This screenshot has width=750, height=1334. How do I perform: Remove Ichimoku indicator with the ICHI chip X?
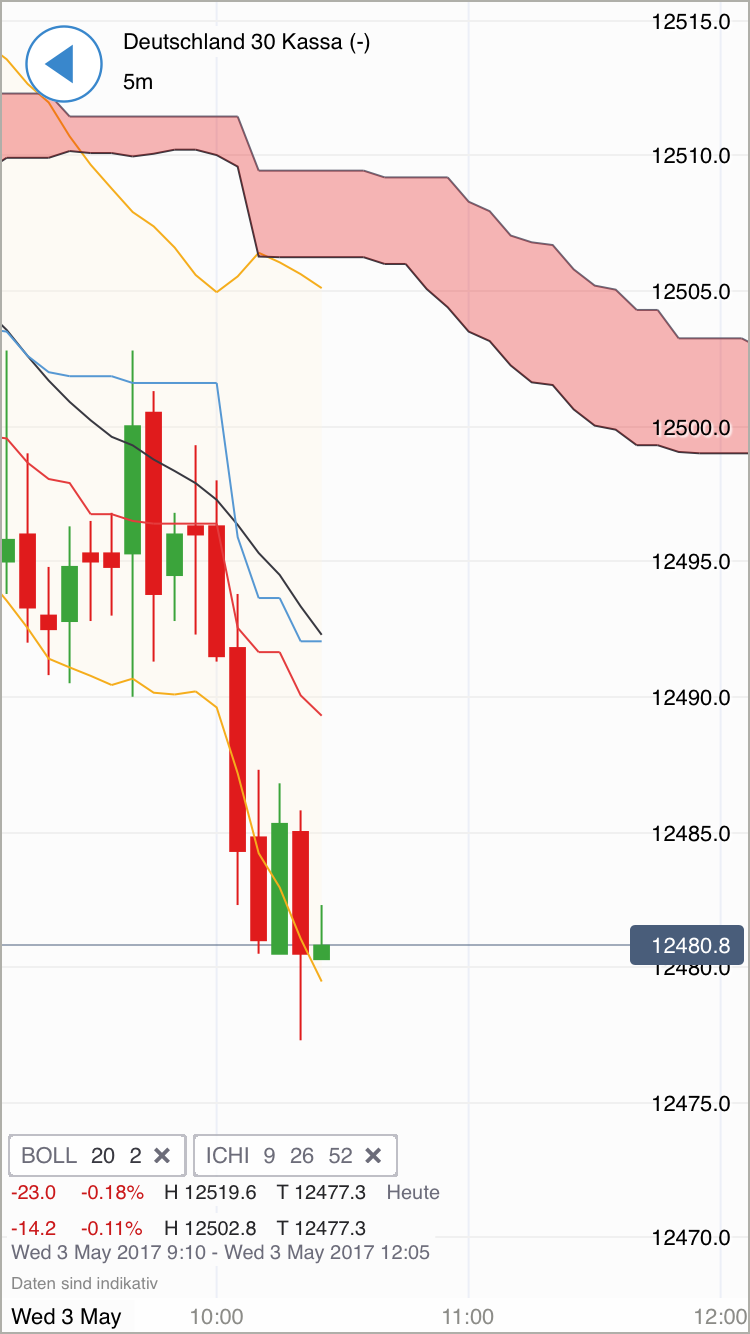point(374,1155)
